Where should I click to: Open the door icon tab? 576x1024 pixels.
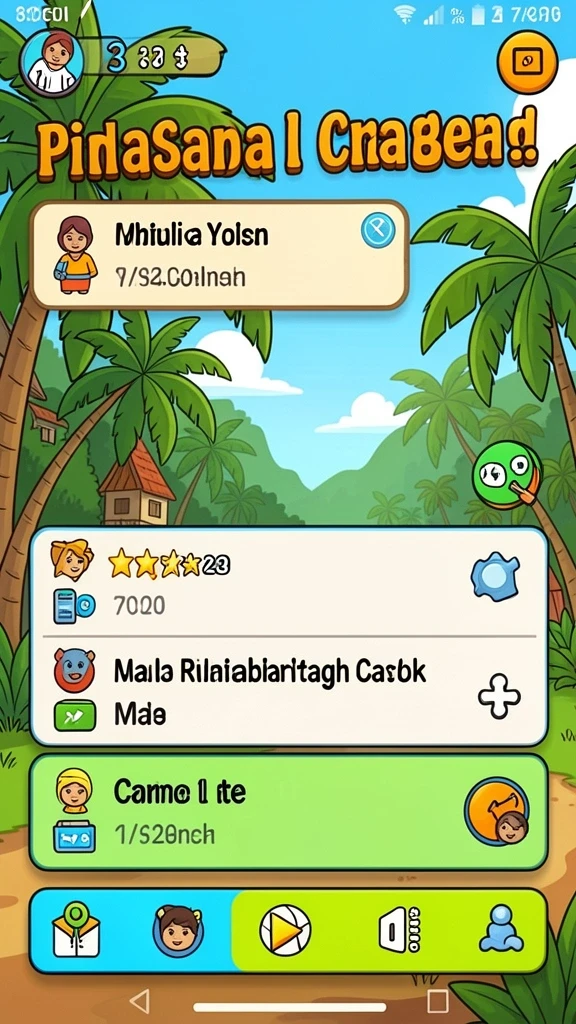click(x=399, y=929)
